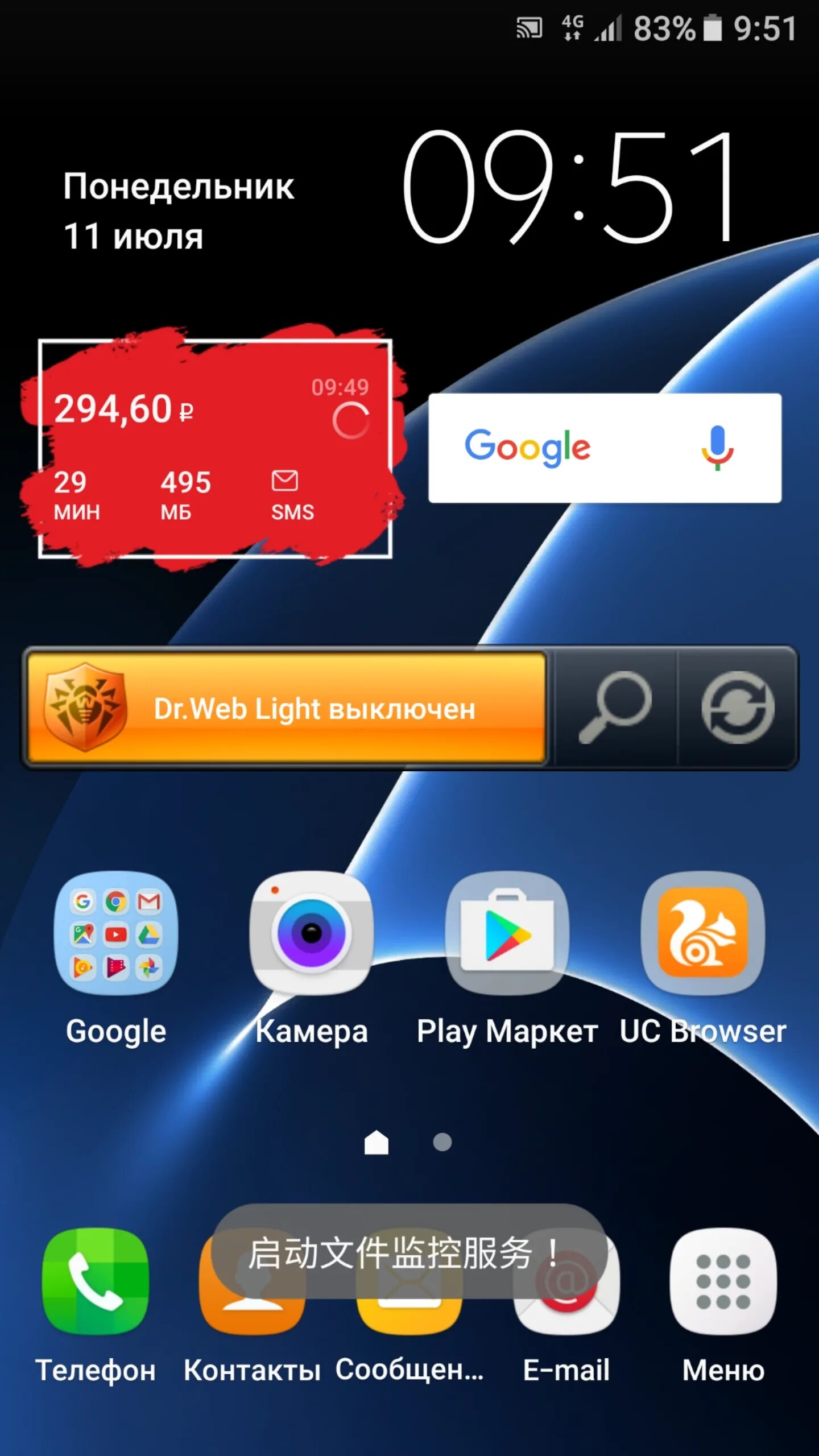Image resolution: width=819 pixels, height=1456 pixels.
Task: Open the SMS section in the balance widget
Action: pyautogui.click(x=292, y=496)
